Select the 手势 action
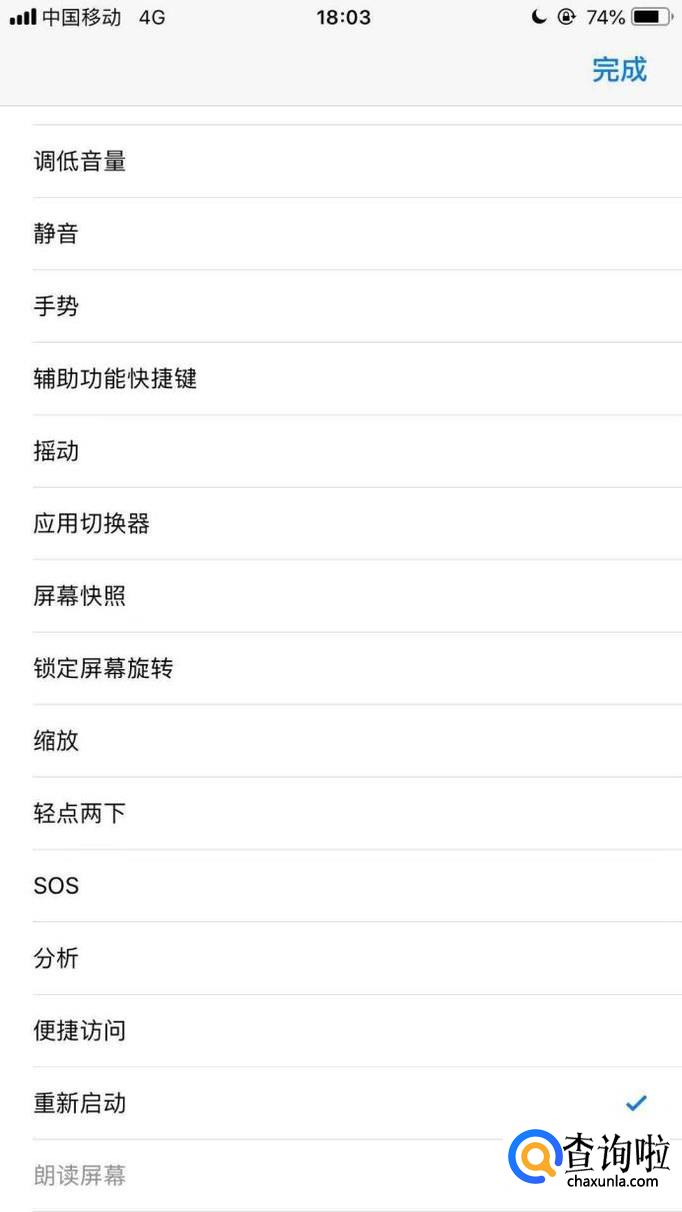The height and width of the screenshot is (1212, 682). click(x=341, y=306)
